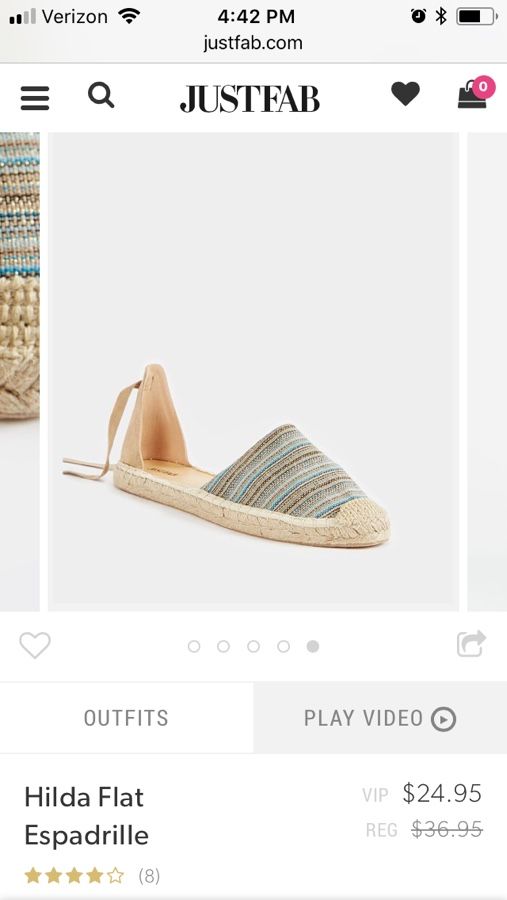507x900 pixels.
Task: Play the product video
Action: tap(380, 717)
